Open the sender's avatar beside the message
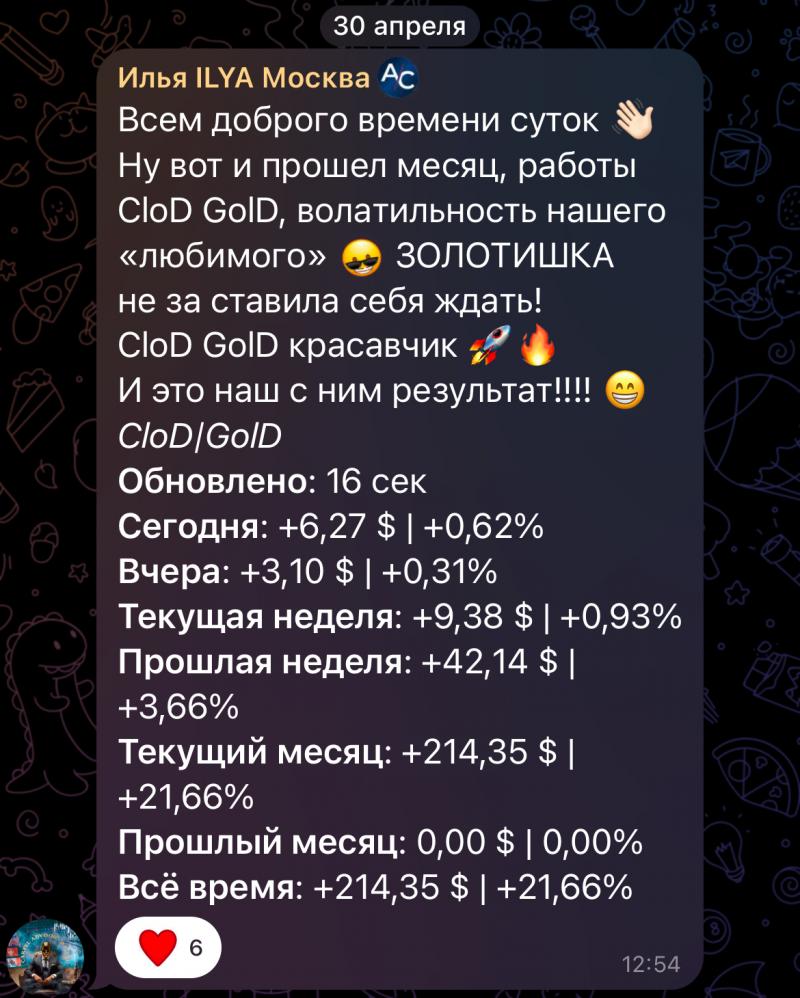Screen dimensions: 800x998 pos(52,954)
